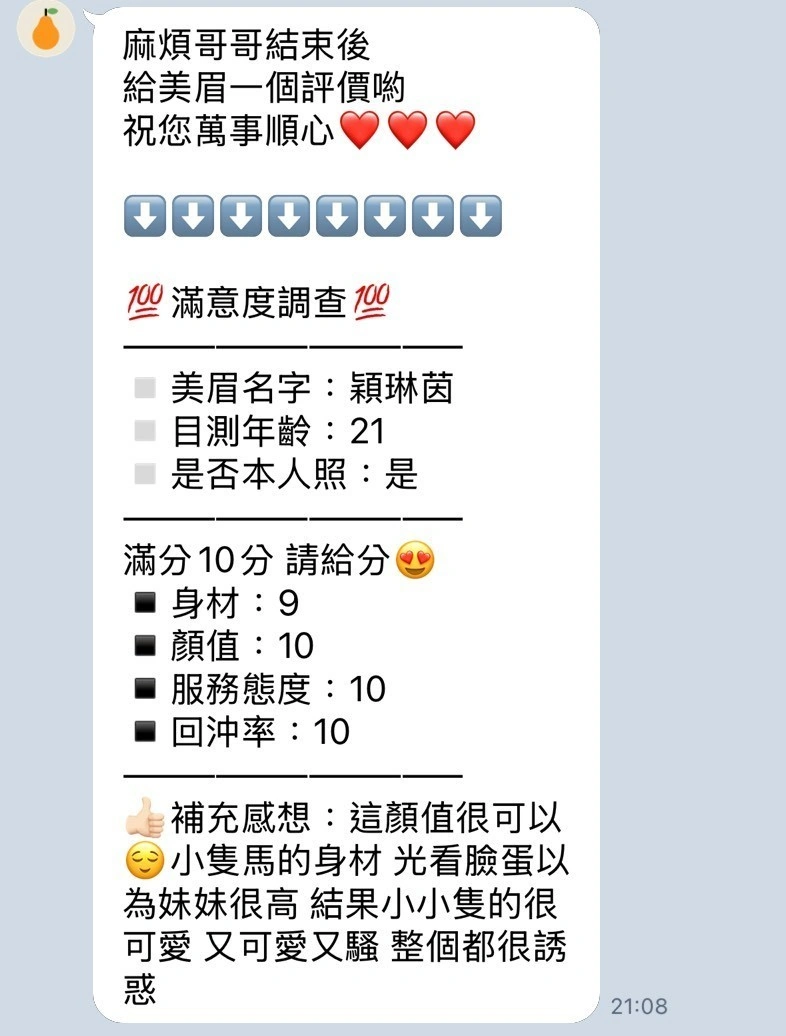The height and width of the screenshot is (1036, 786).
Task: Open the sender's pear profile avatar
Action: (46, 28)
